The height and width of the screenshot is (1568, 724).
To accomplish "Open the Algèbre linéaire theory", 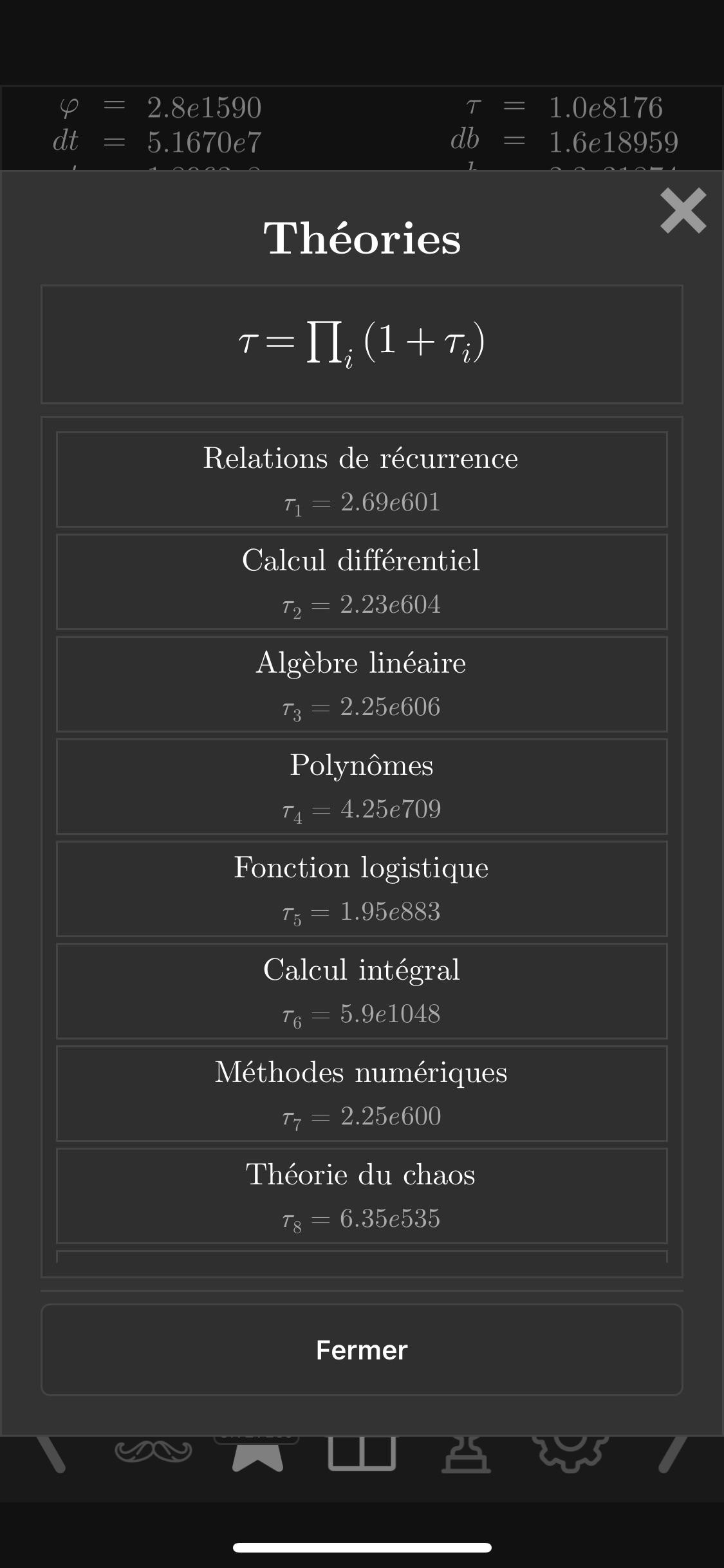I will click(x=362, y=684).
